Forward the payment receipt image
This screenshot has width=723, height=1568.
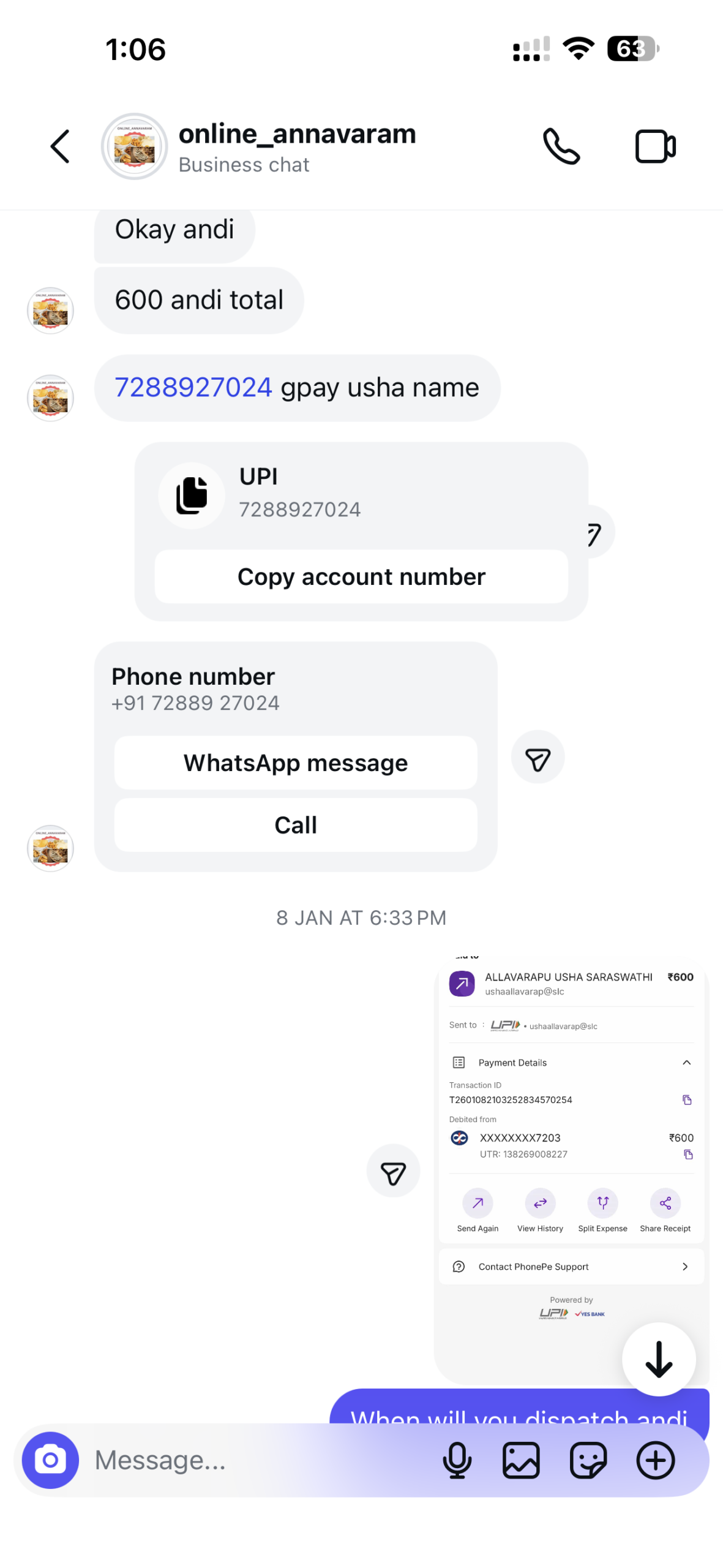392,1171
